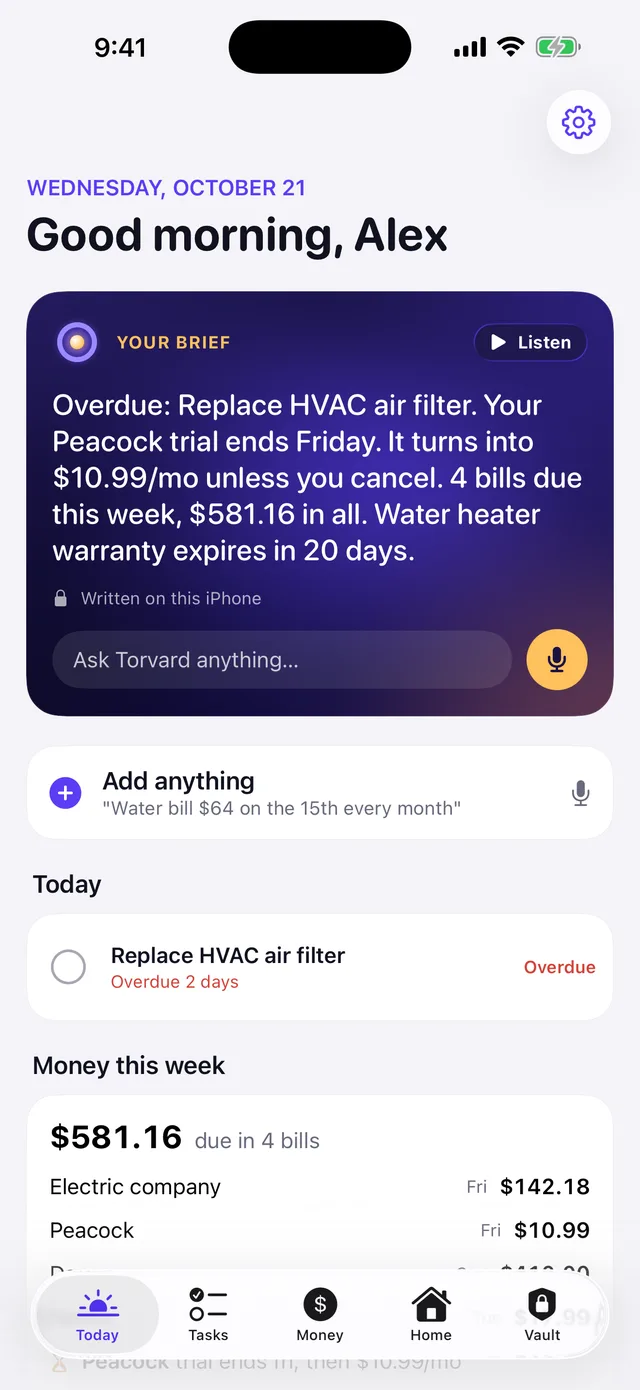Open the Vault tab
Screen dimensions: 640x1390
click(542, 1315)
